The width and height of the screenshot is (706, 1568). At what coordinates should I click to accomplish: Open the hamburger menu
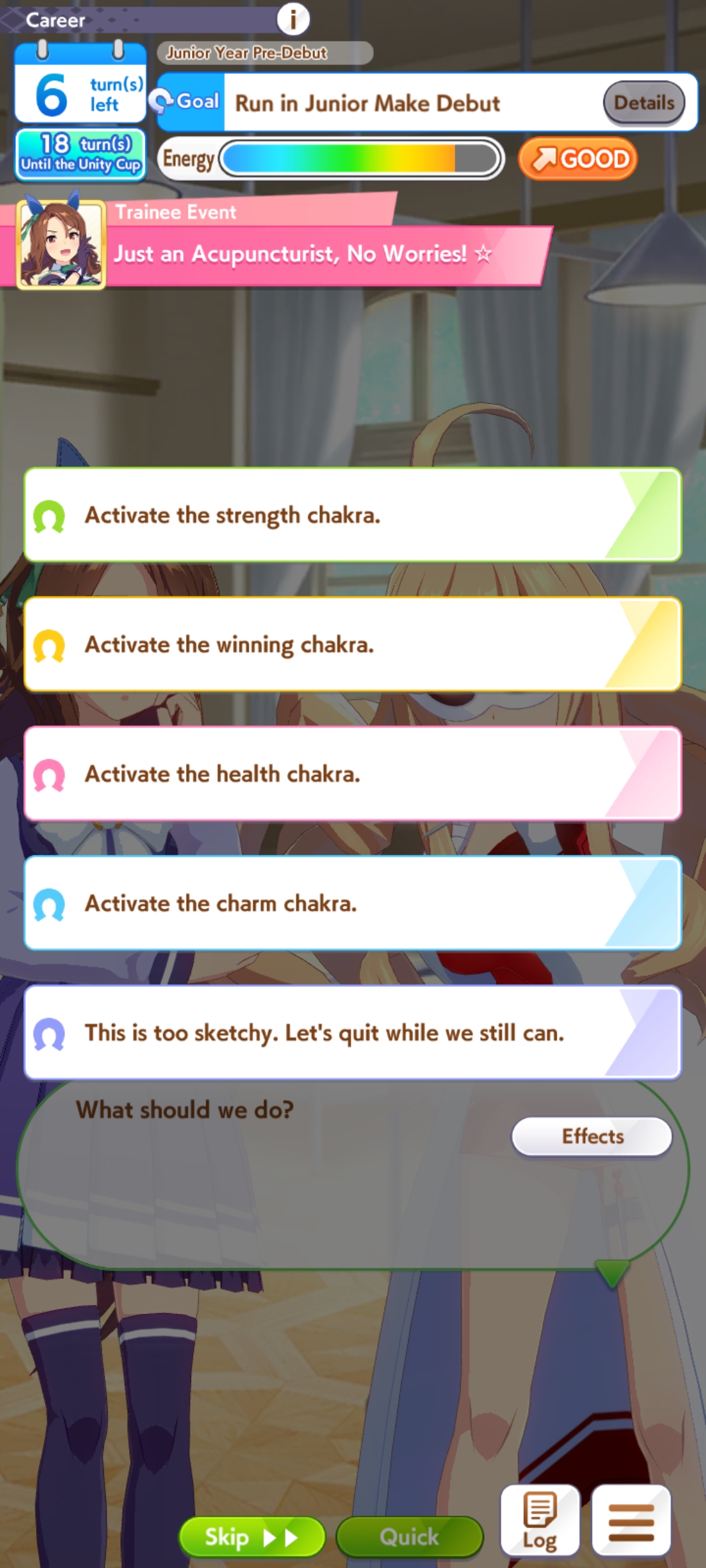(x=631, y=1521)
